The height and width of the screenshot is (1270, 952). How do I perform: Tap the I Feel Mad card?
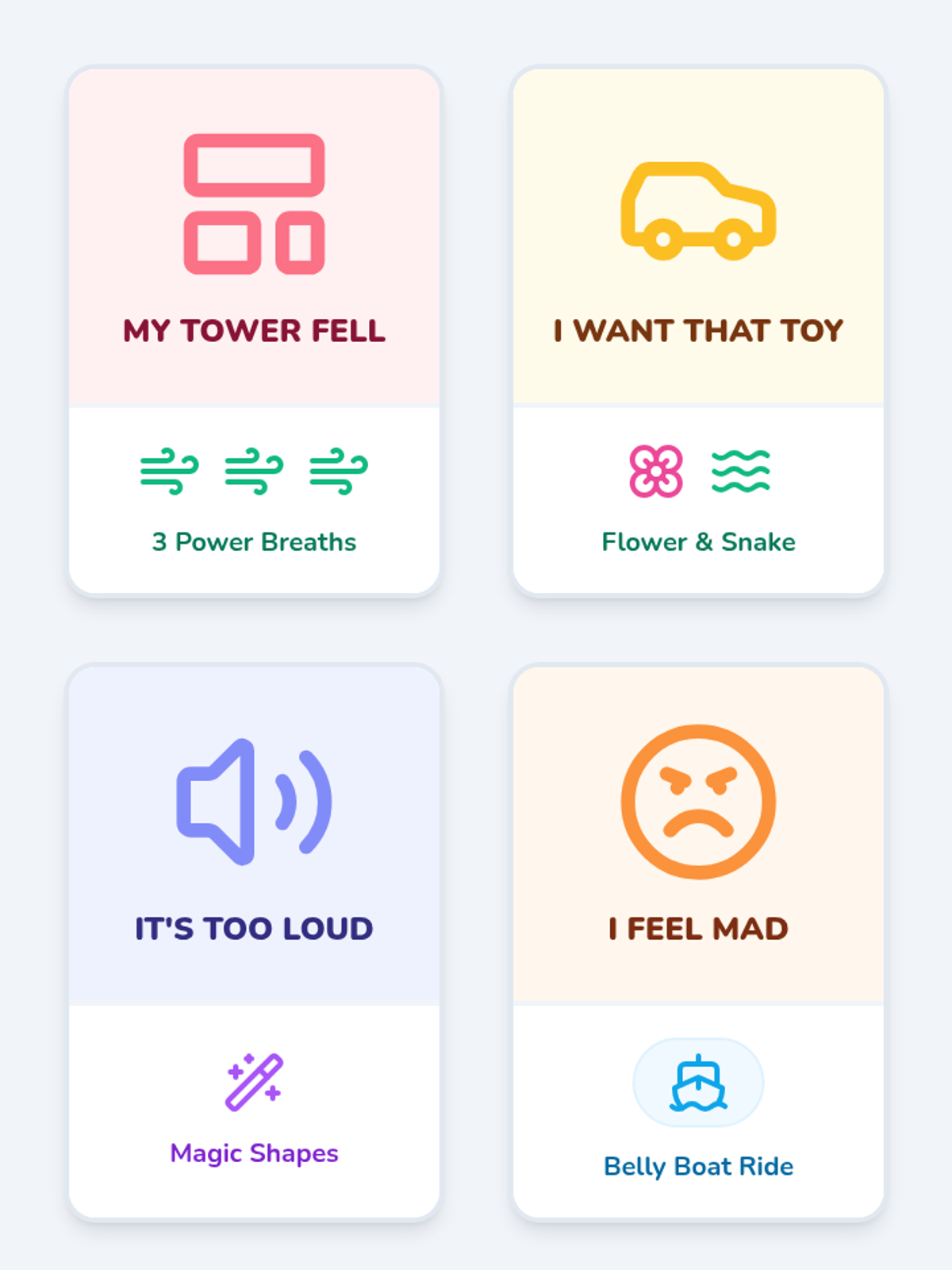point(698,836)
